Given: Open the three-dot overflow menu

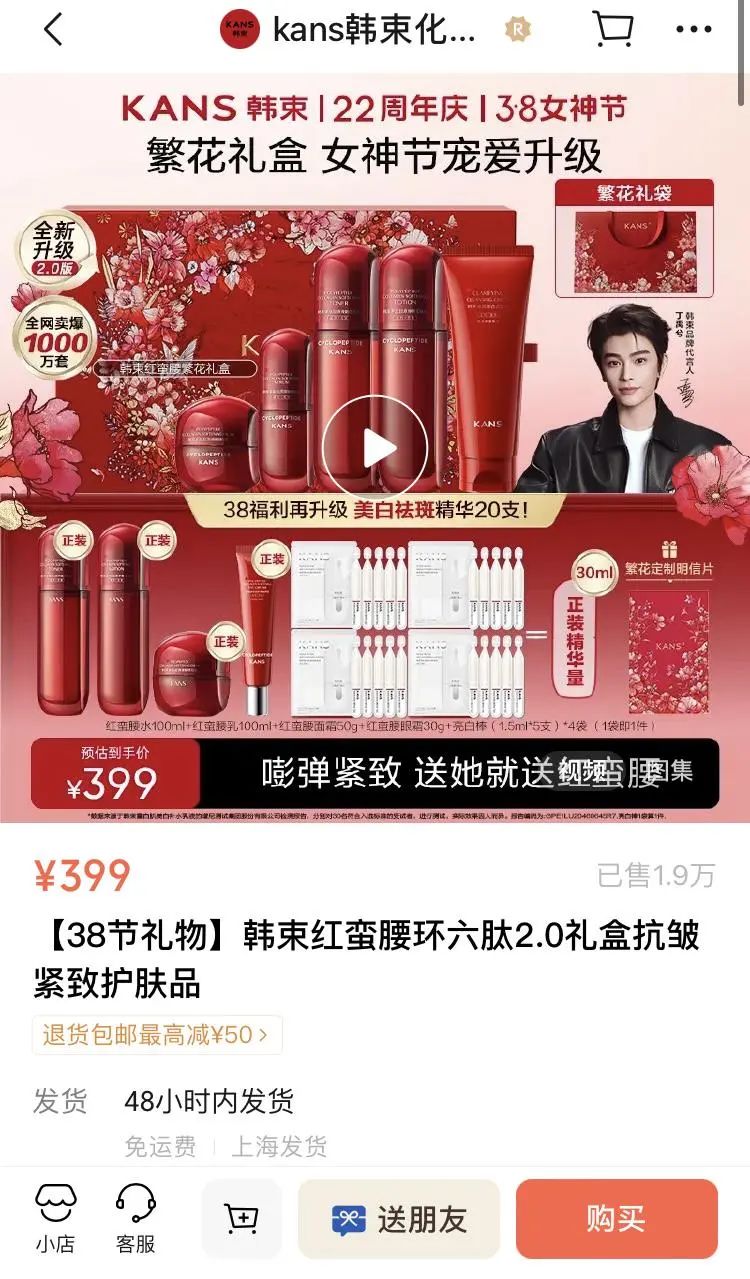Looking at the screenshot, I should click(x=694, y=29).
